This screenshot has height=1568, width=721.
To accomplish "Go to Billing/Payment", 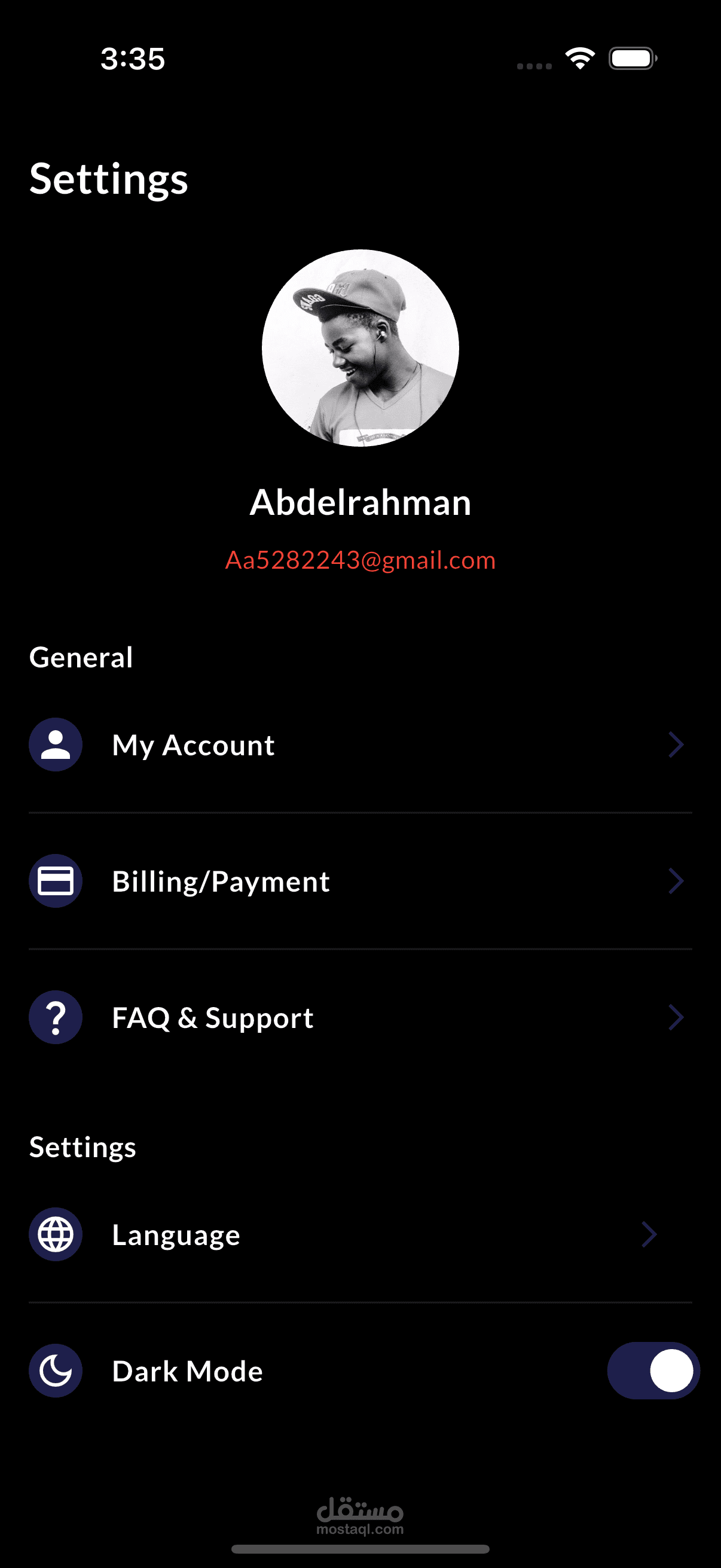I will (359, 881).
